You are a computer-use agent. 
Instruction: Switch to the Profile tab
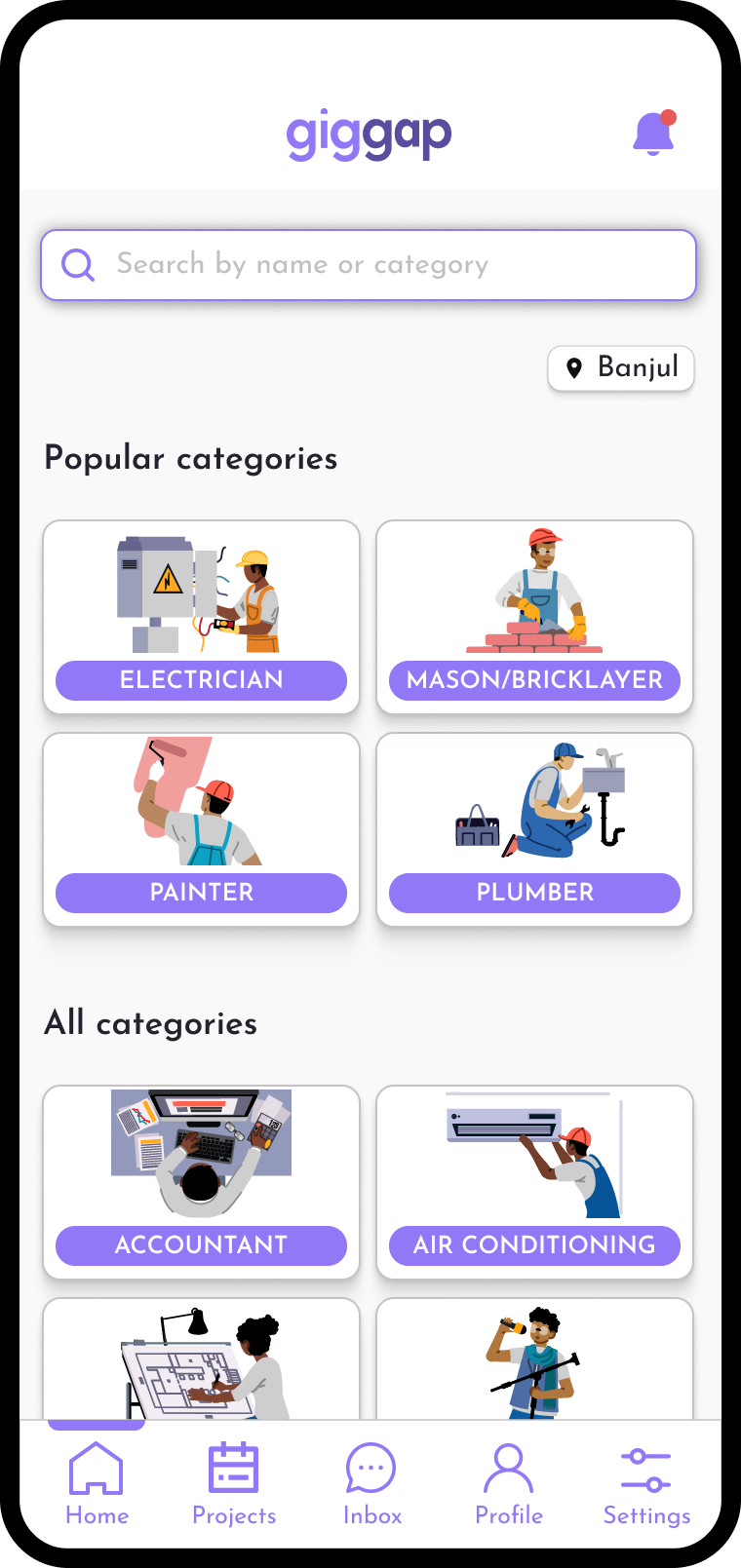509,1484
